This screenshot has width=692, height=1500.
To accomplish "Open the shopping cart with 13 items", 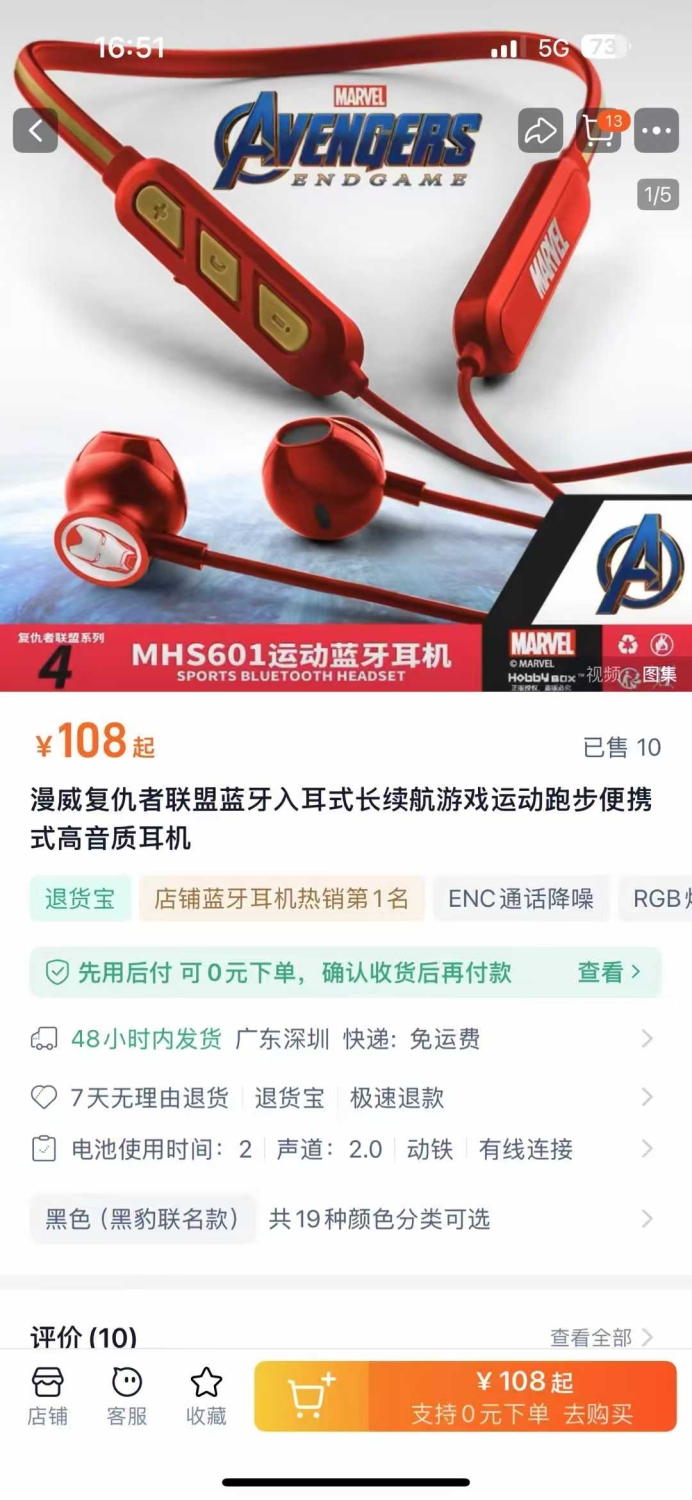I will click(x=601, y=130).
